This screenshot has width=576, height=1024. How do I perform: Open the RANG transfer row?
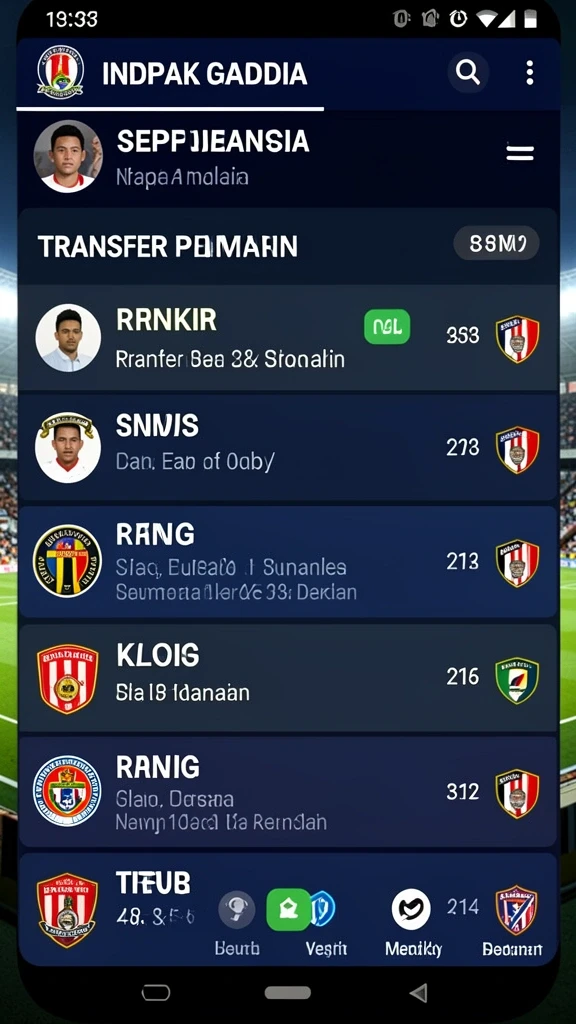pos(288,562)
